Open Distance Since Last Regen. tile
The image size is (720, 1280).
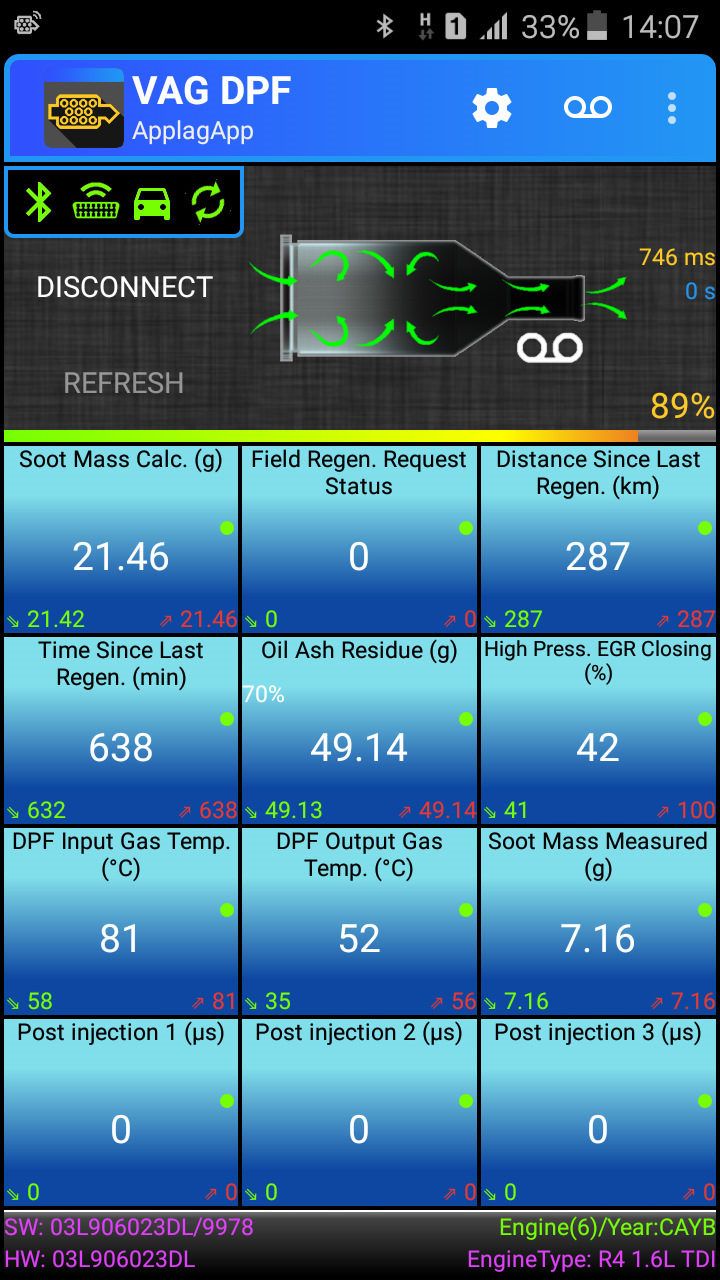coord(598,539)
